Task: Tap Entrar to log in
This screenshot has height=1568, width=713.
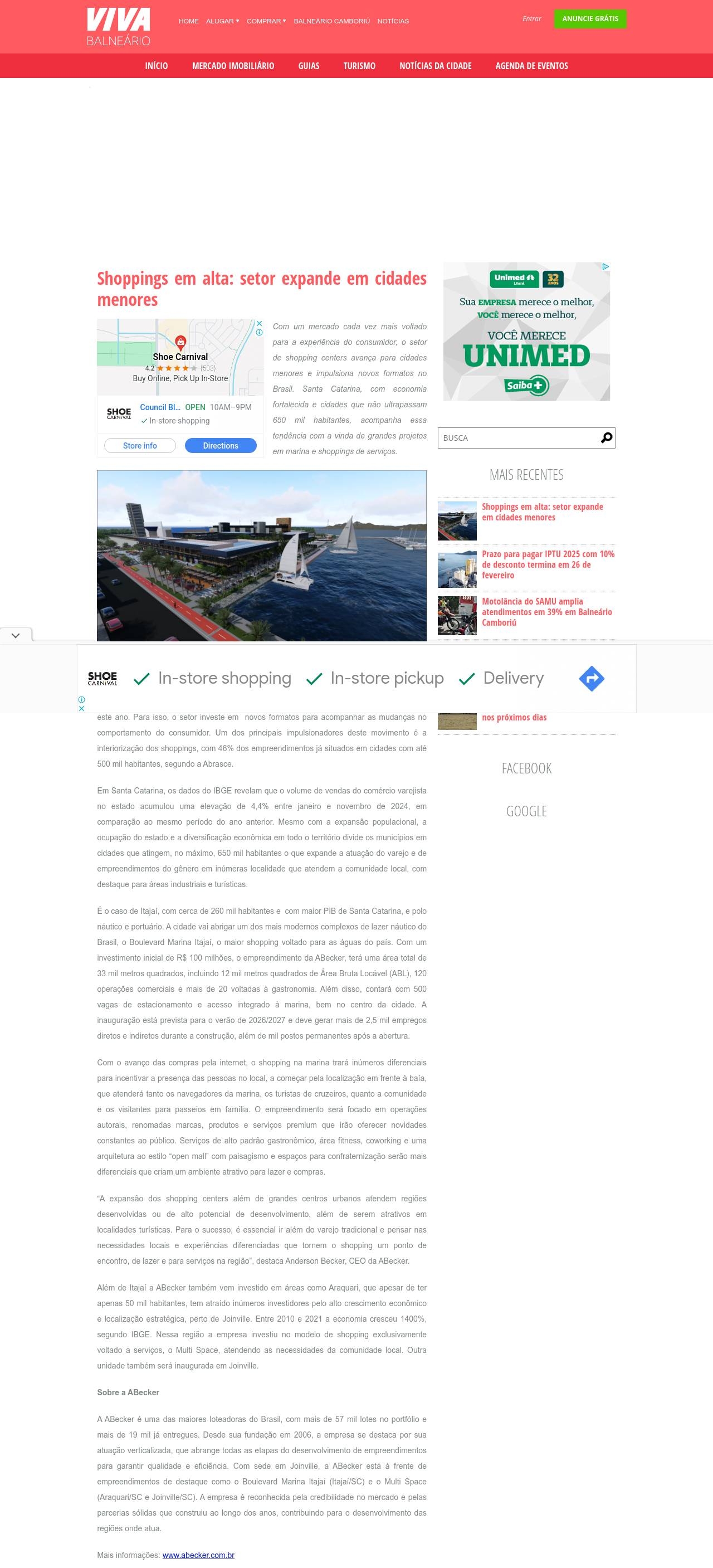Action: coord(531,19)
